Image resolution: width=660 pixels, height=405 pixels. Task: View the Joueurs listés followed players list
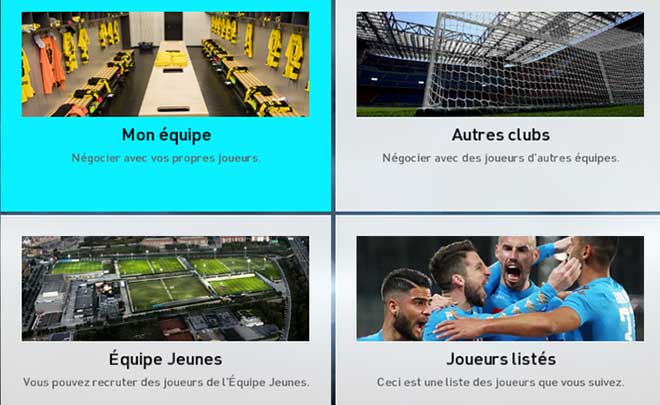click(x=500, y=312)
